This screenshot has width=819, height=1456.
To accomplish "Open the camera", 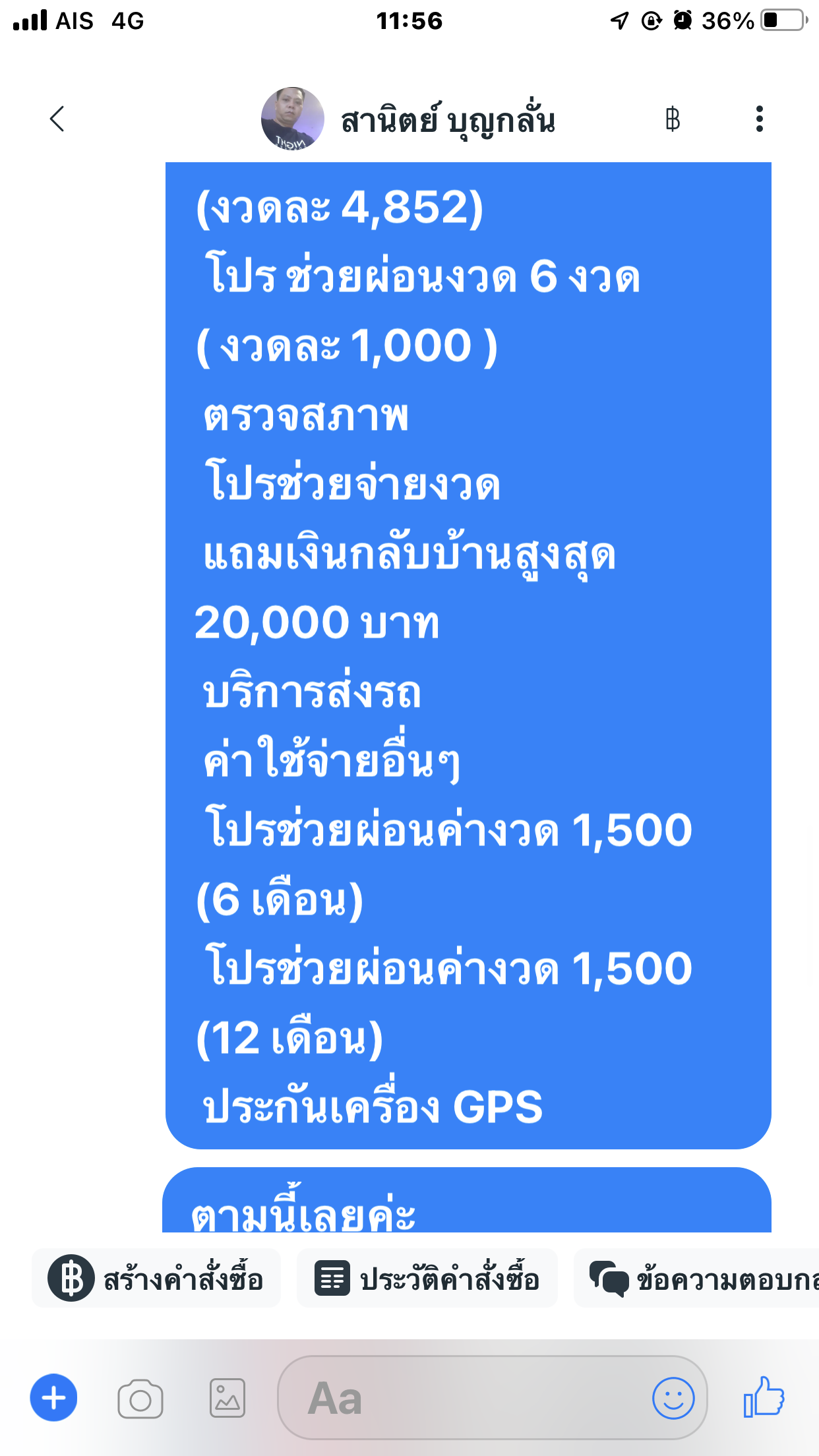I will click(140, 1399).
